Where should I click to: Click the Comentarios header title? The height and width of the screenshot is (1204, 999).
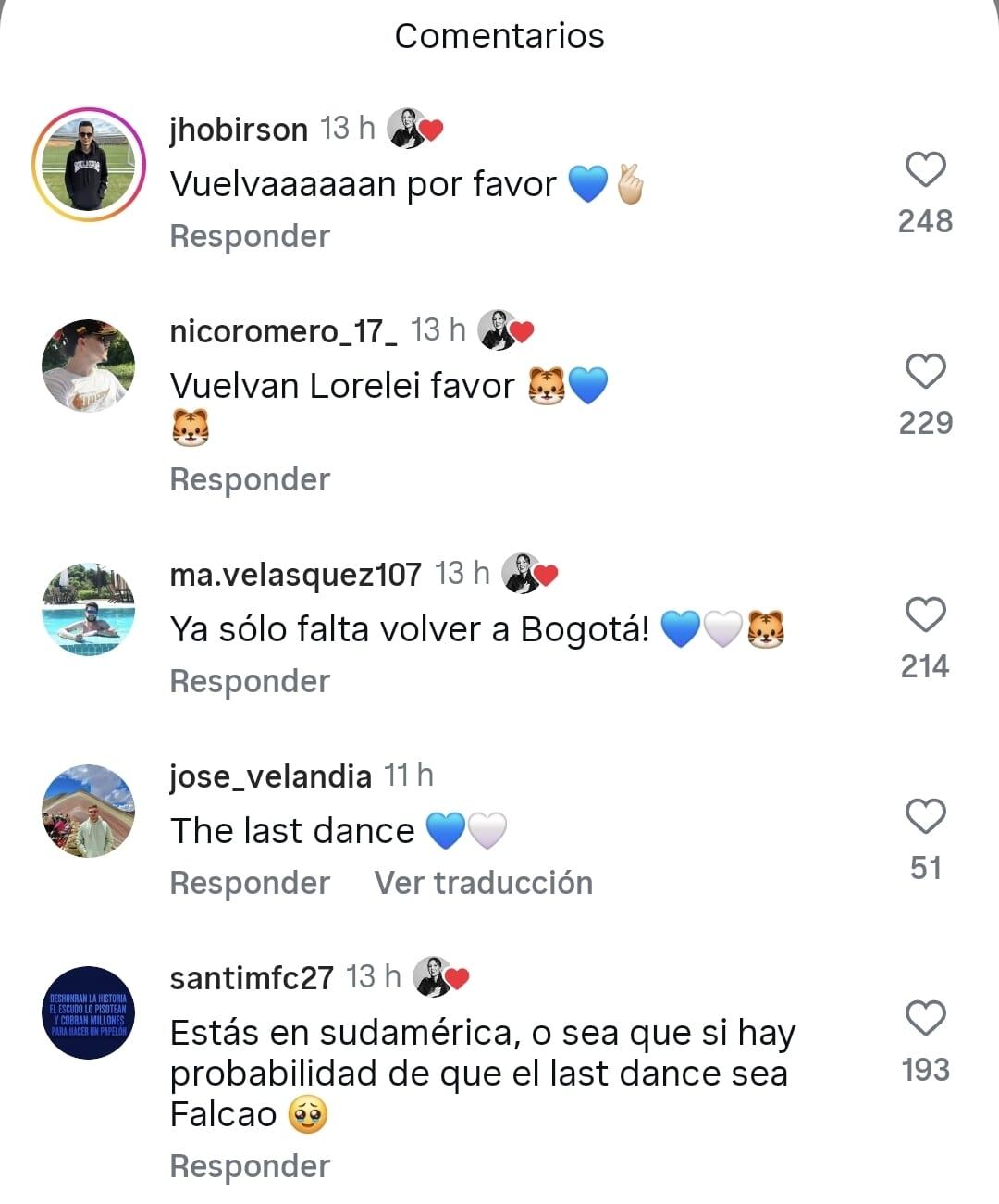coord(499,35)
